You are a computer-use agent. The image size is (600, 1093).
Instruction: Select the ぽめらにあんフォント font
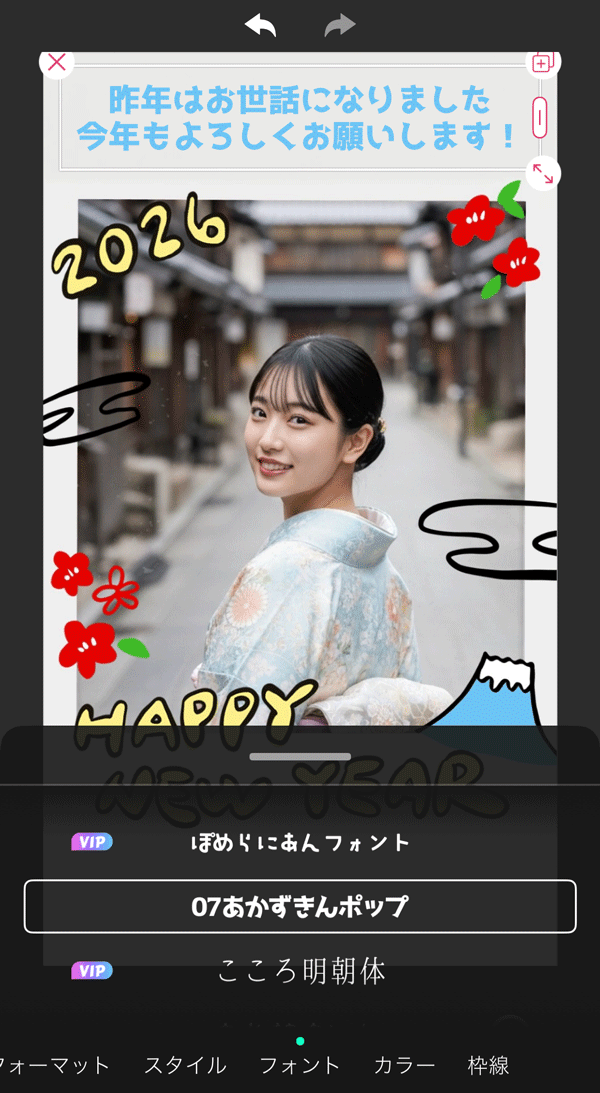pos(300,842)
